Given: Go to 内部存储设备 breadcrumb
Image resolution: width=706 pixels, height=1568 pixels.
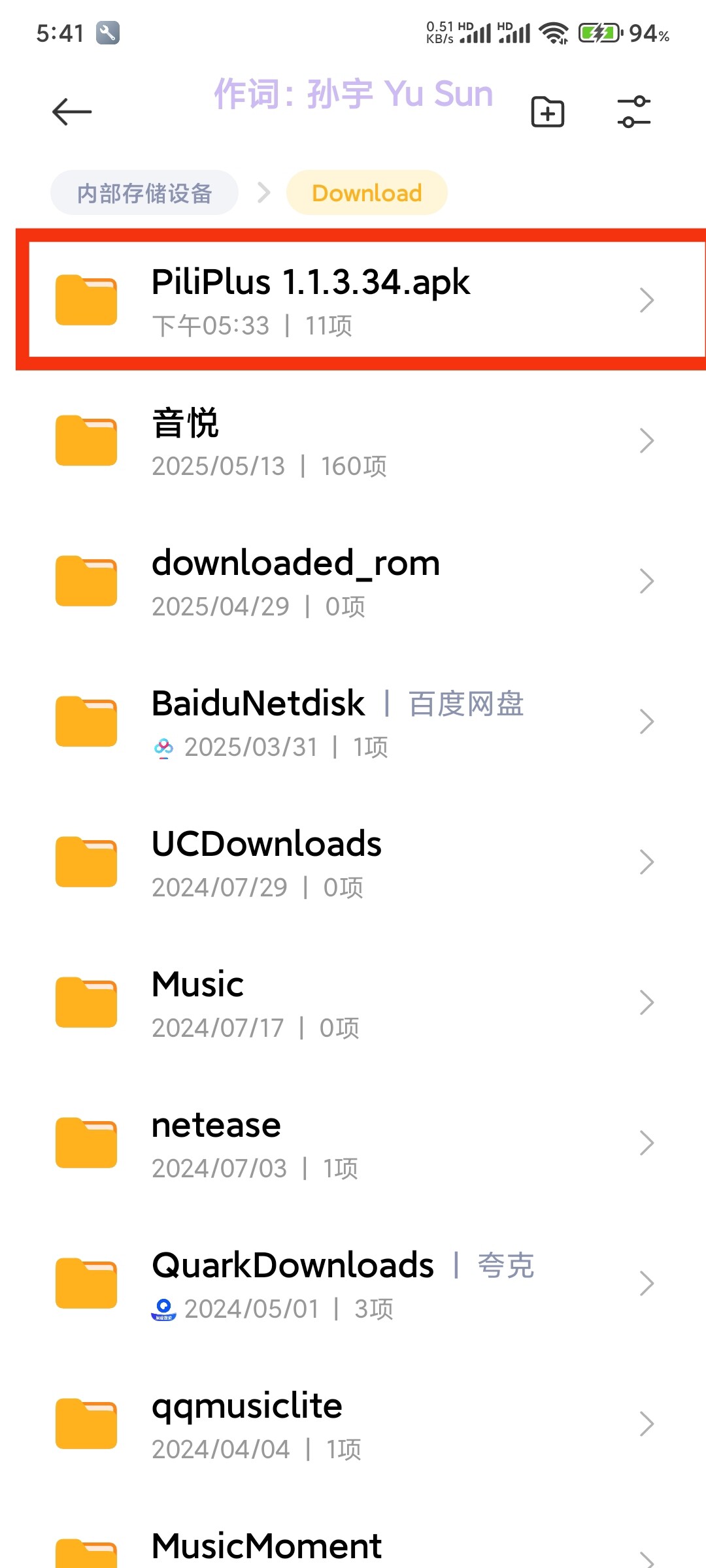Looking at the screenshot, I should (144, 193).
